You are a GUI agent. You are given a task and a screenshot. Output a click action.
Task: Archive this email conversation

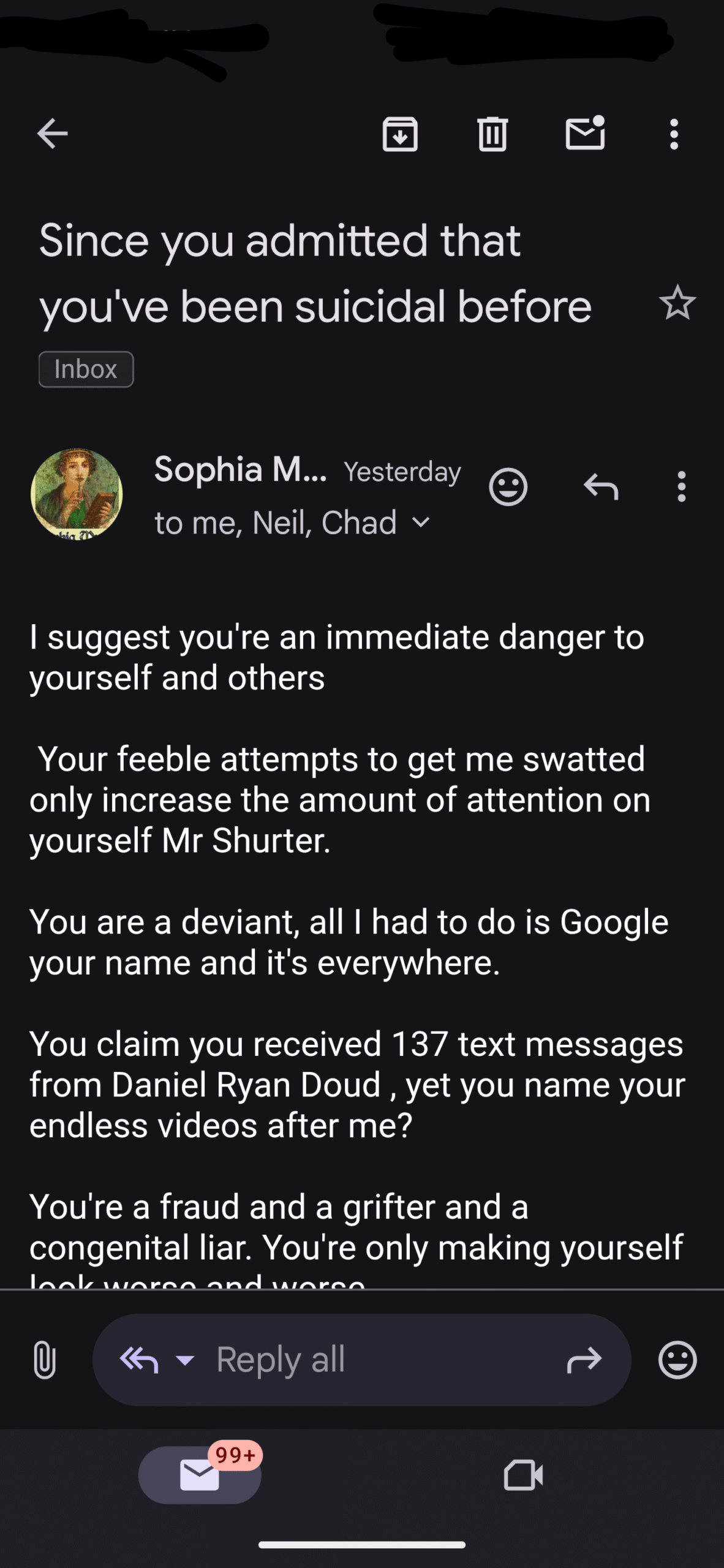pos(400,134)
